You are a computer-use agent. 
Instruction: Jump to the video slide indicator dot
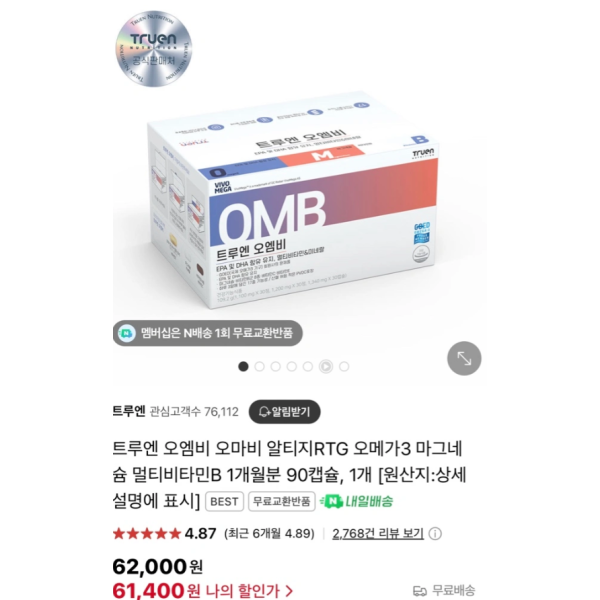pos(325,366)
